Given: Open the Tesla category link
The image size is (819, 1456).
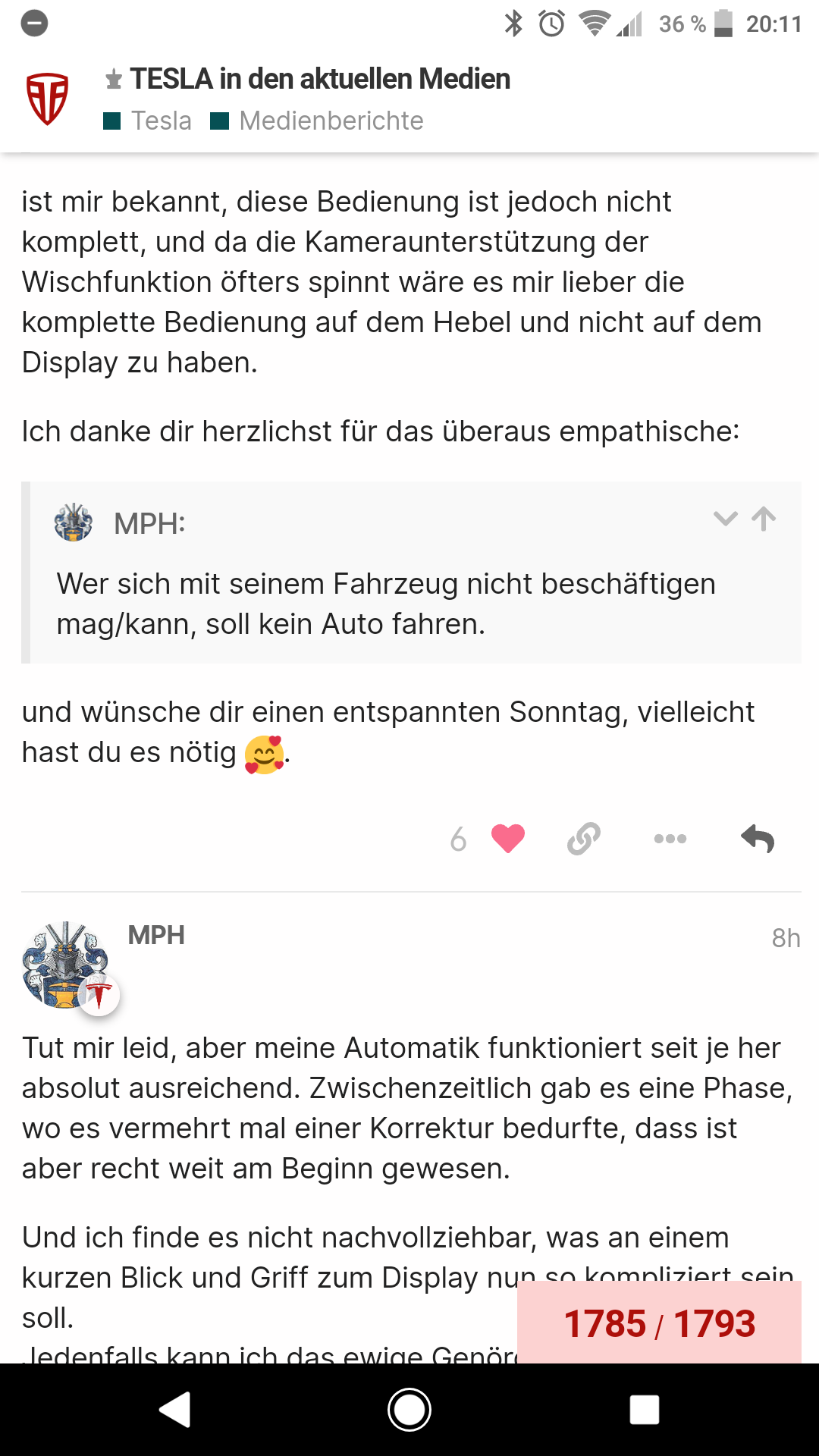Looking at the screenshot, I should tap(148, 121).
